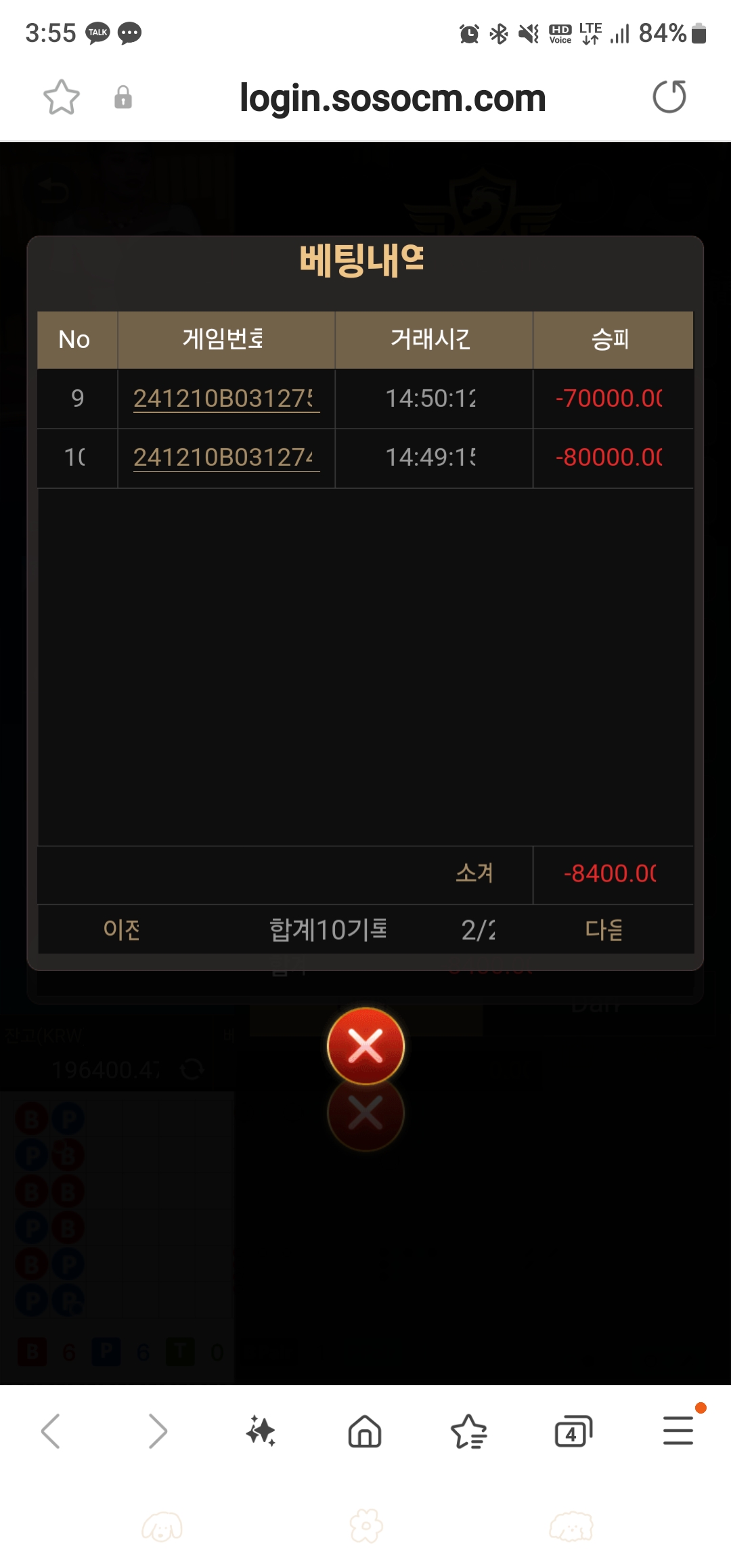Tap the login.sosocm.com address bar
The image size is (731, 1568).
[393, 98]
